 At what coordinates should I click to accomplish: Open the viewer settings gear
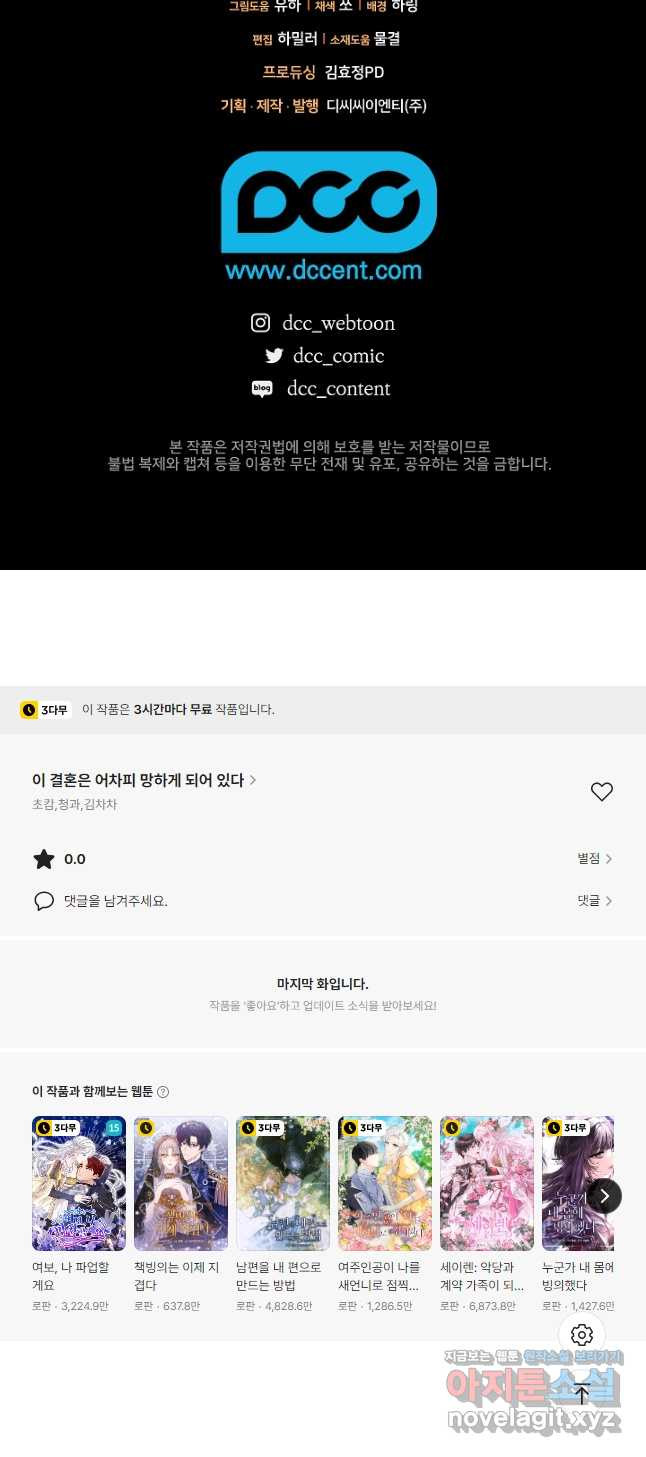coord(582,1335)
